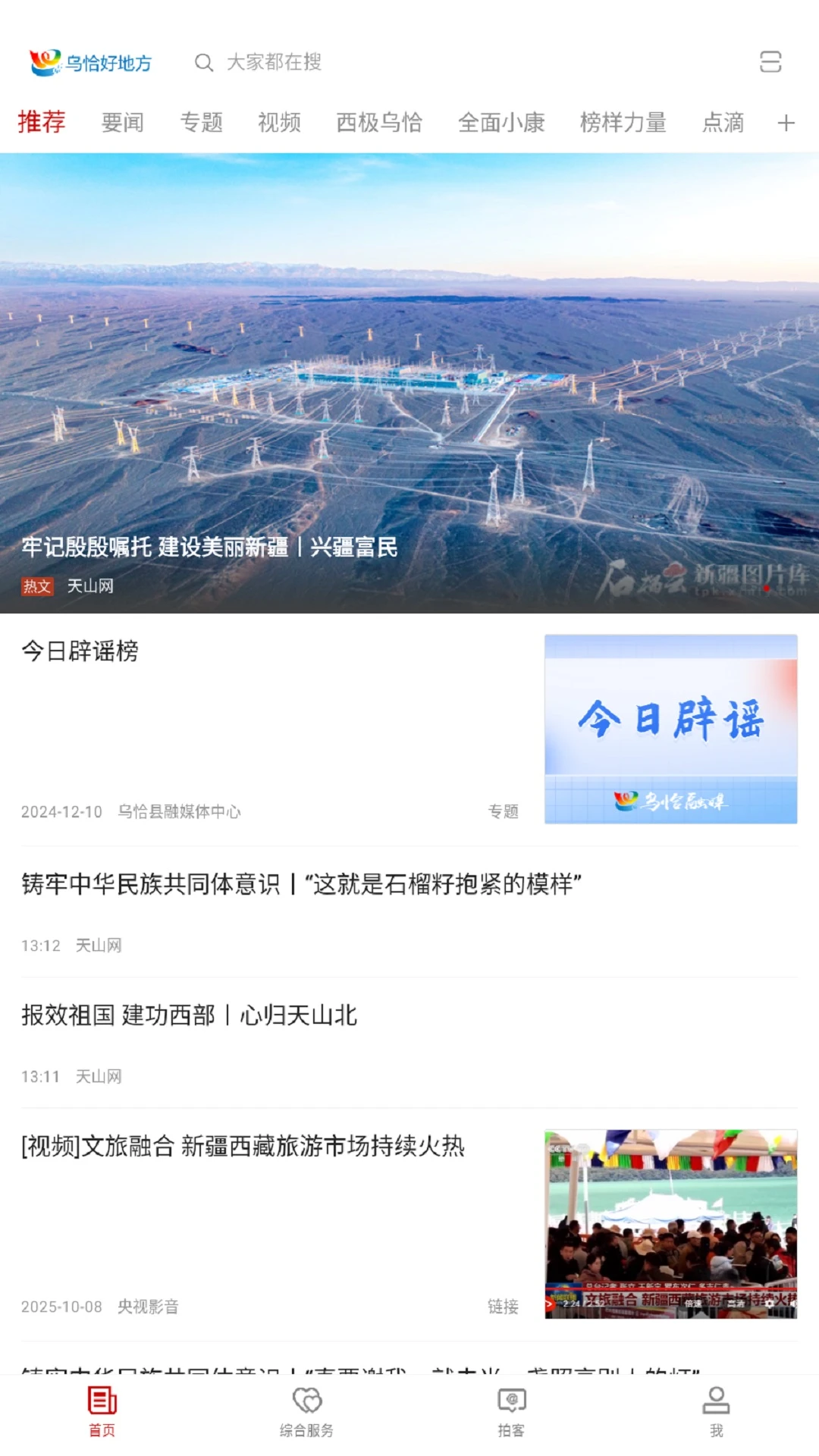Switch to the 全面小康 tab
This screenshot has width=819, height=1456.
pos(500,122)
